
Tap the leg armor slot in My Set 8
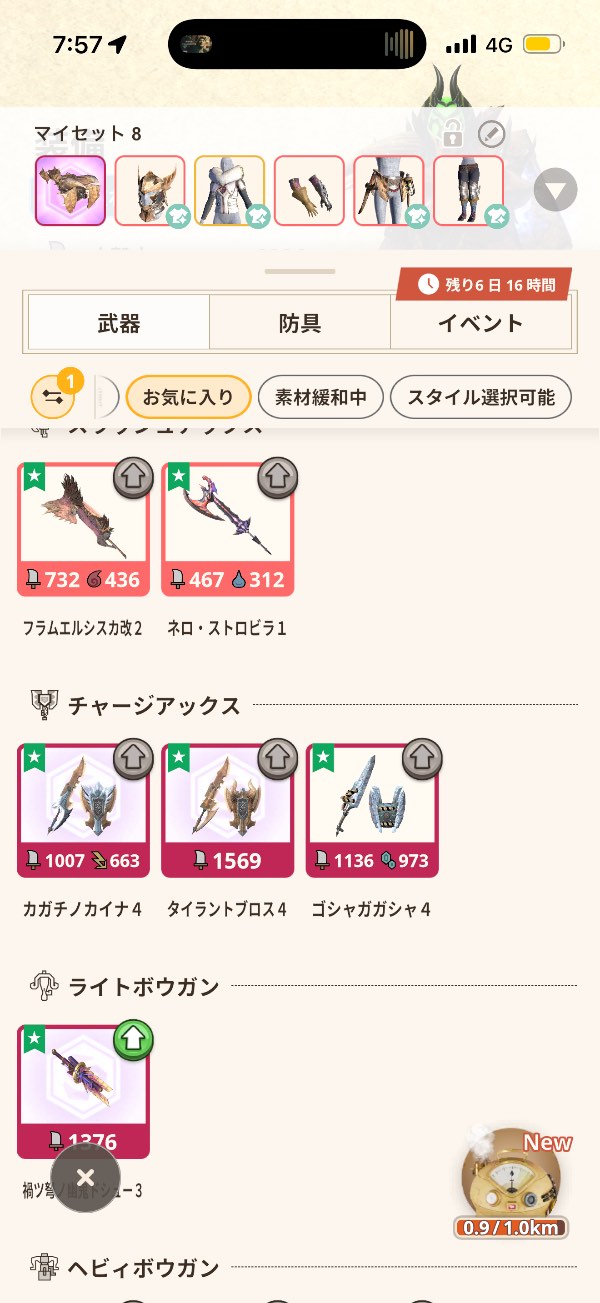pos(468,190)
